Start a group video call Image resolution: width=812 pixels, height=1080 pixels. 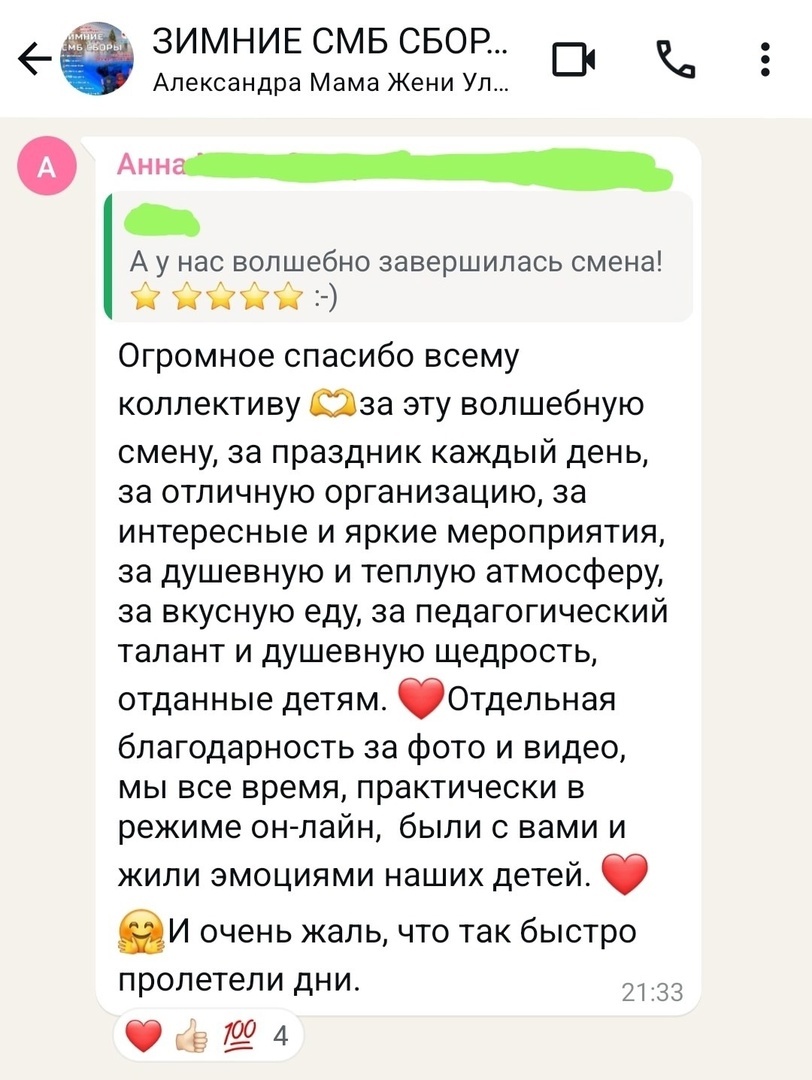(x=576, y=60)
